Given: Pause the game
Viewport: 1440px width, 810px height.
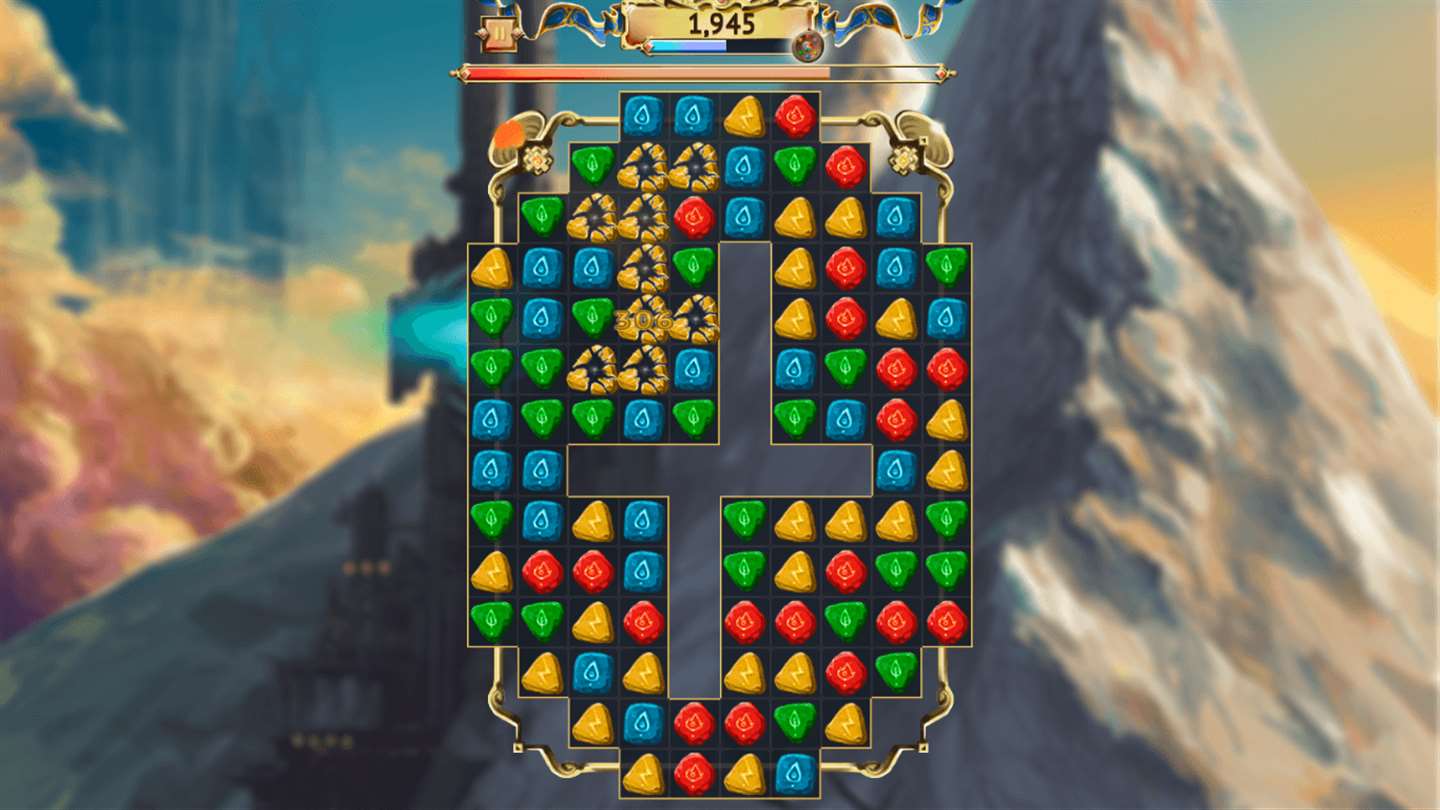Looking at the screenshot, I should click(497, 35).
